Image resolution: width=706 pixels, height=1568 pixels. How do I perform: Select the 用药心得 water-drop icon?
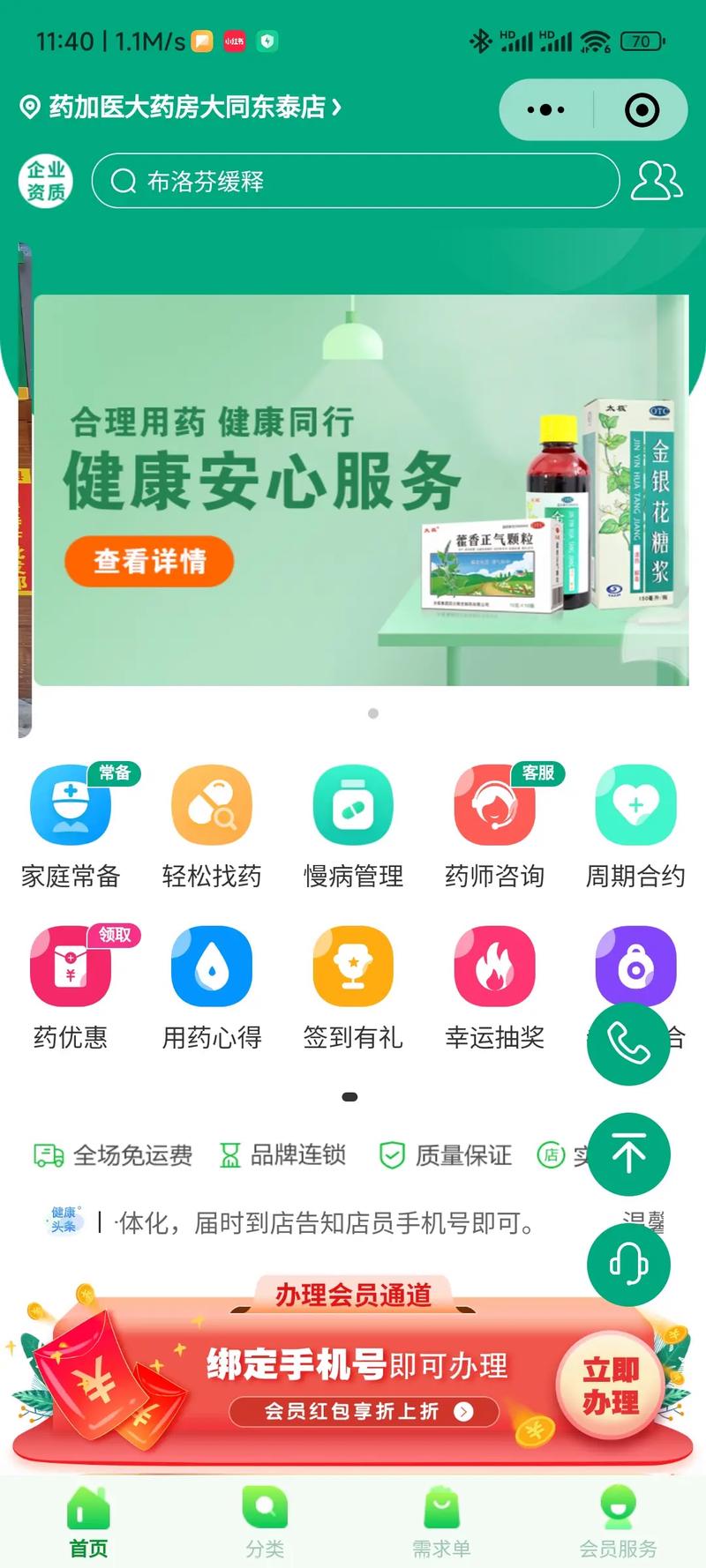(x=211, y=967)
